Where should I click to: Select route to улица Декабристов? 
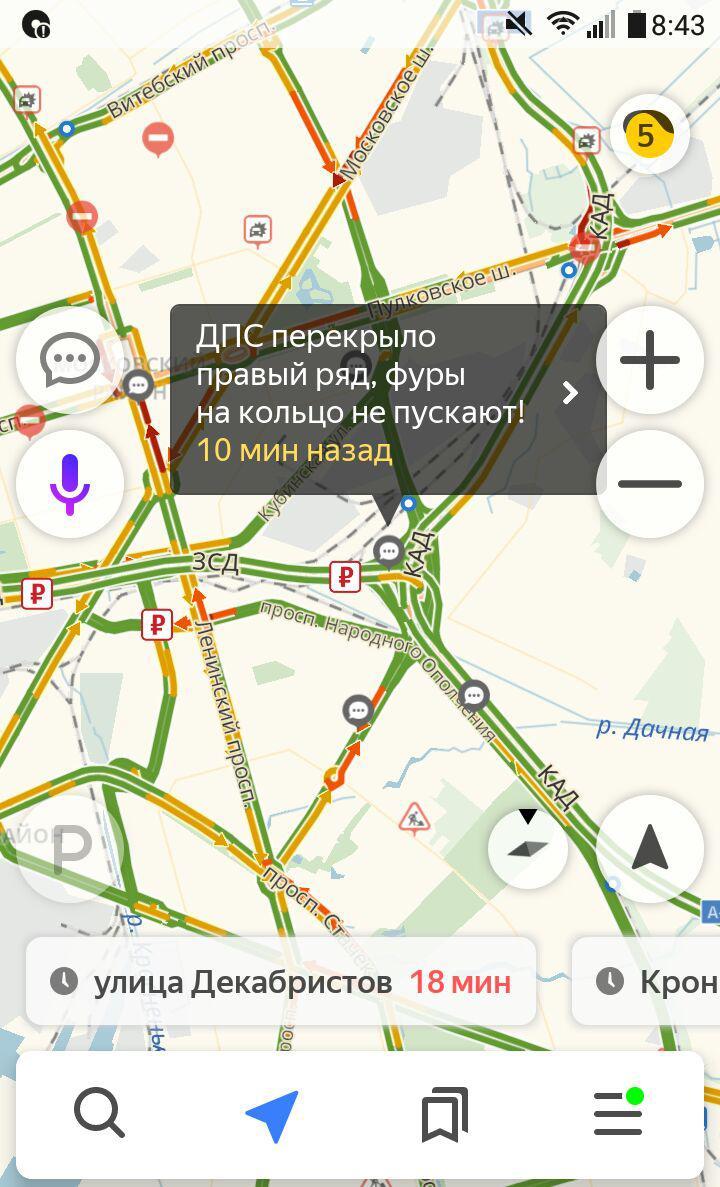pos(281,982)
